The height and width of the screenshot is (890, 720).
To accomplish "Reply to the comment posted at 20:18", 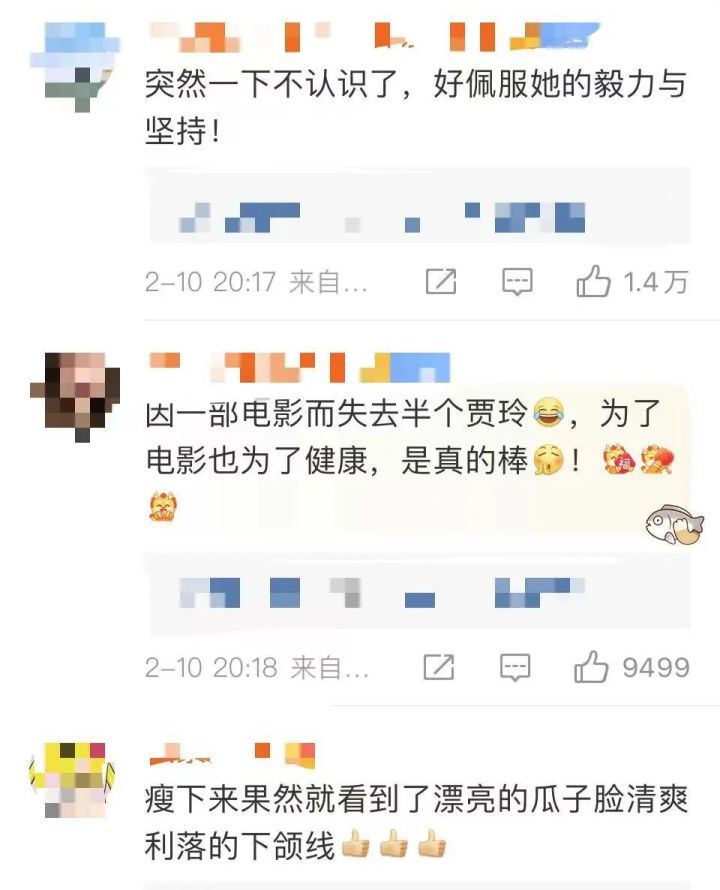I will click(x=516, y=667).
